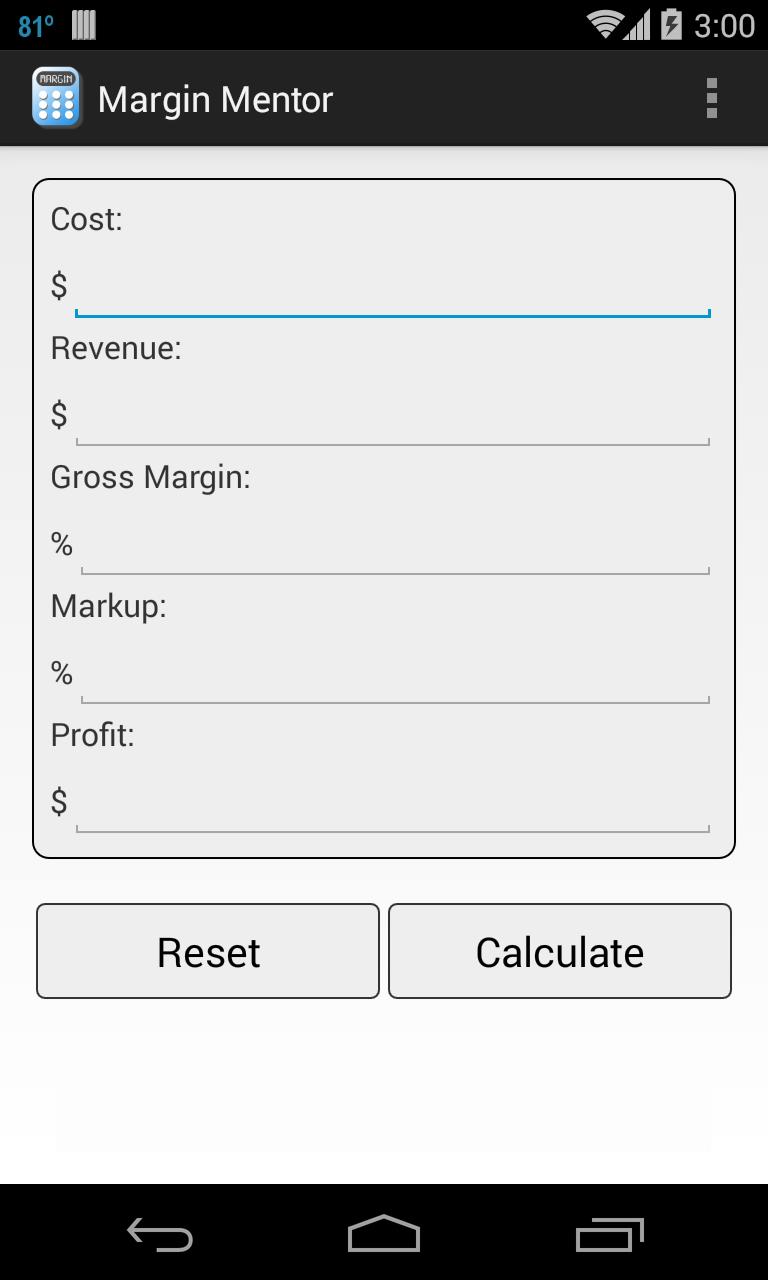Tap the Cost label

click(87, 218)
